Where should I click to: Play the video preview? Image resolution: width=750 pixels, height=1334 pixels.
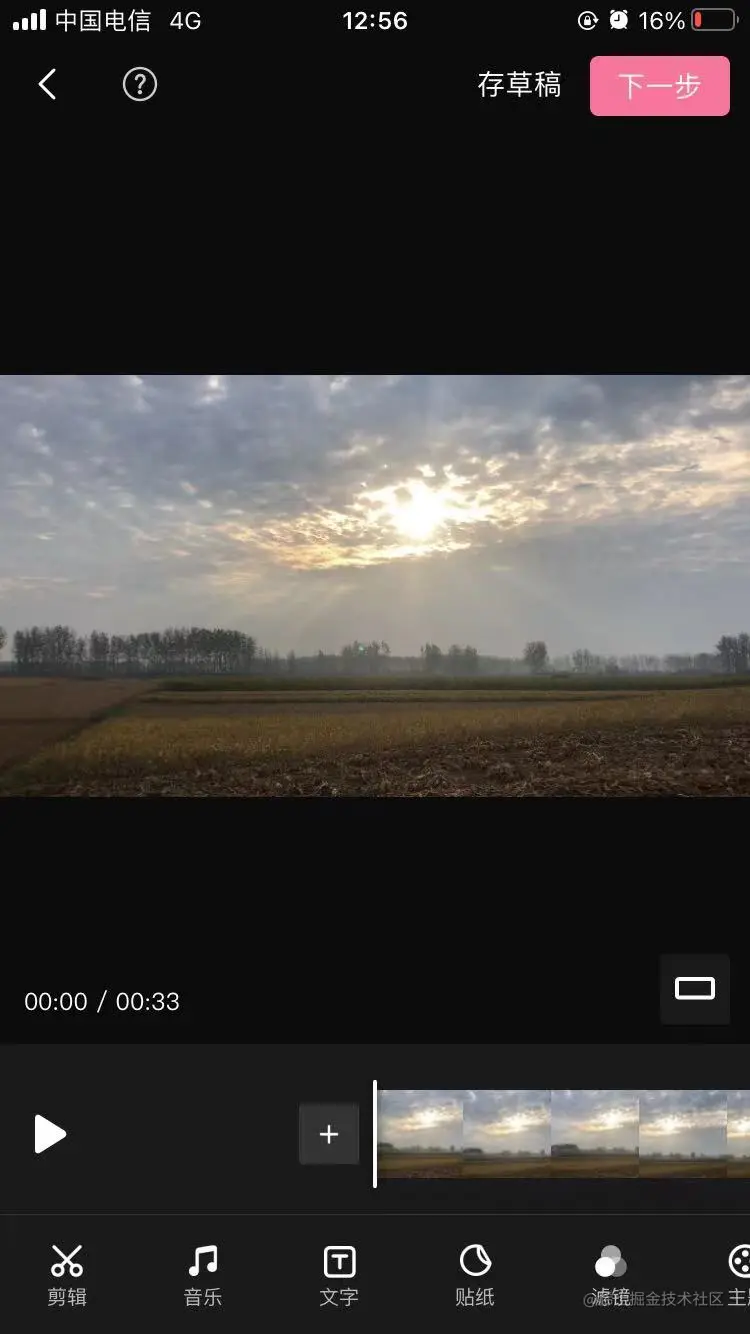49,1134
